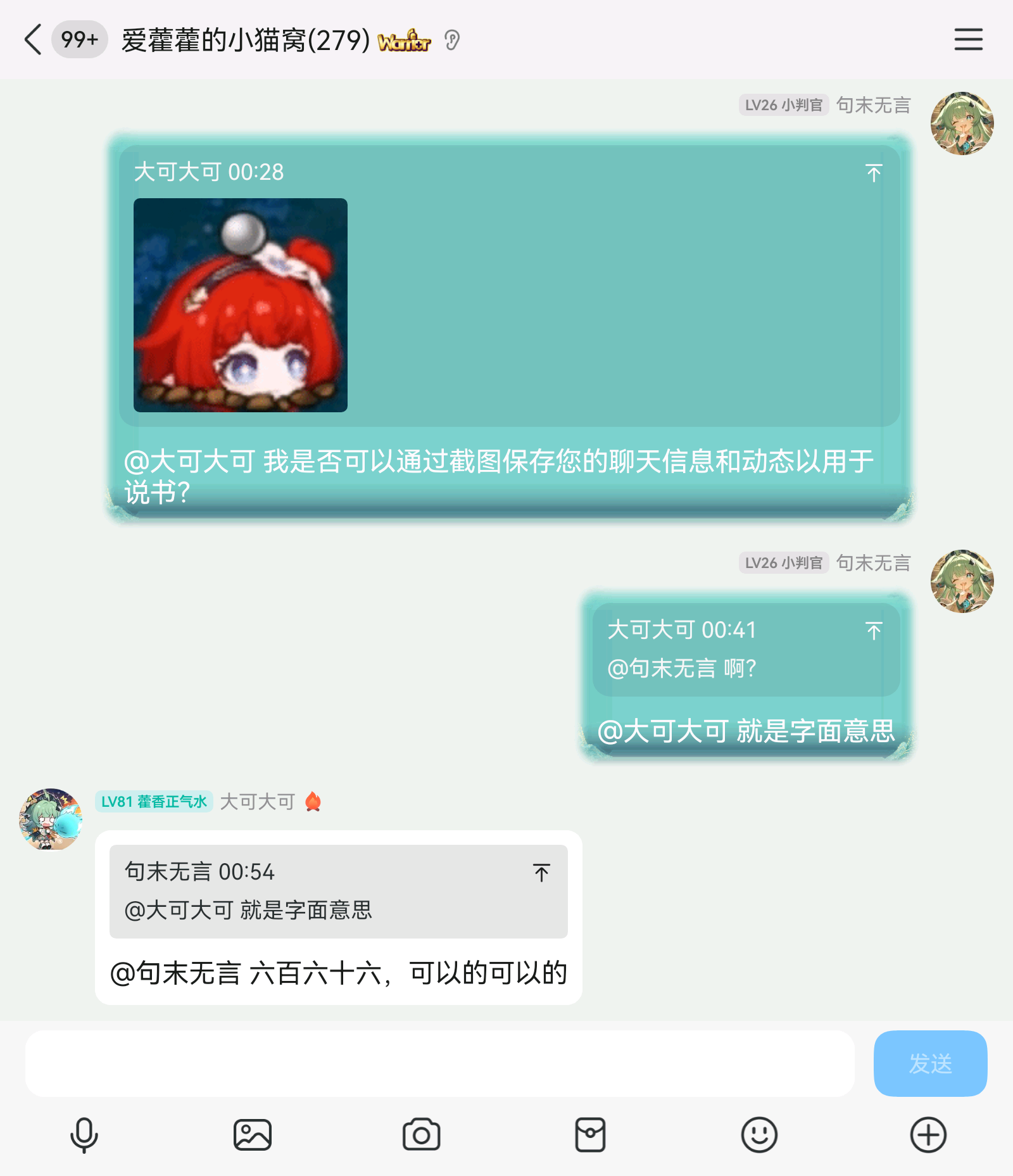Start voice input with the microphone

pyautogui.click(x=84, y=1135)
